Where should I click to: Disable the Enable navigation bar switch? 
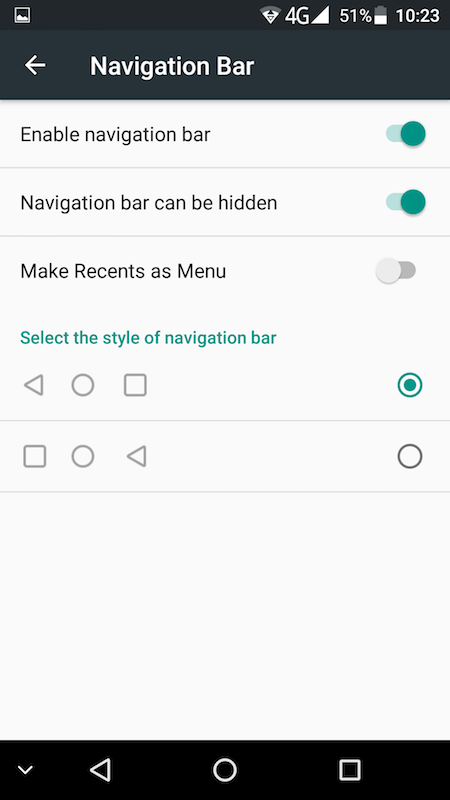pyautogui.click(x=406, y=134)
